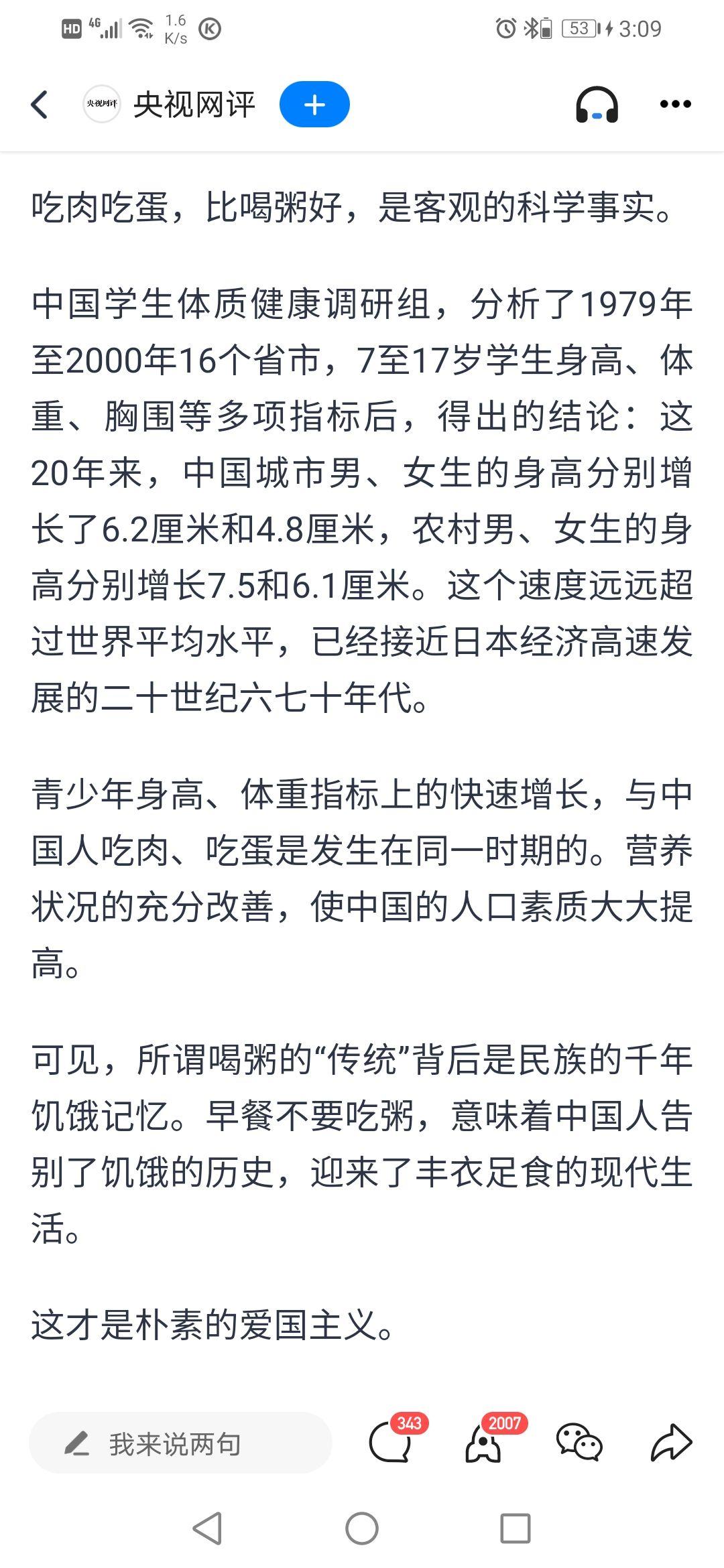Open the 央视网评 author profile

(x=170, y=105)
